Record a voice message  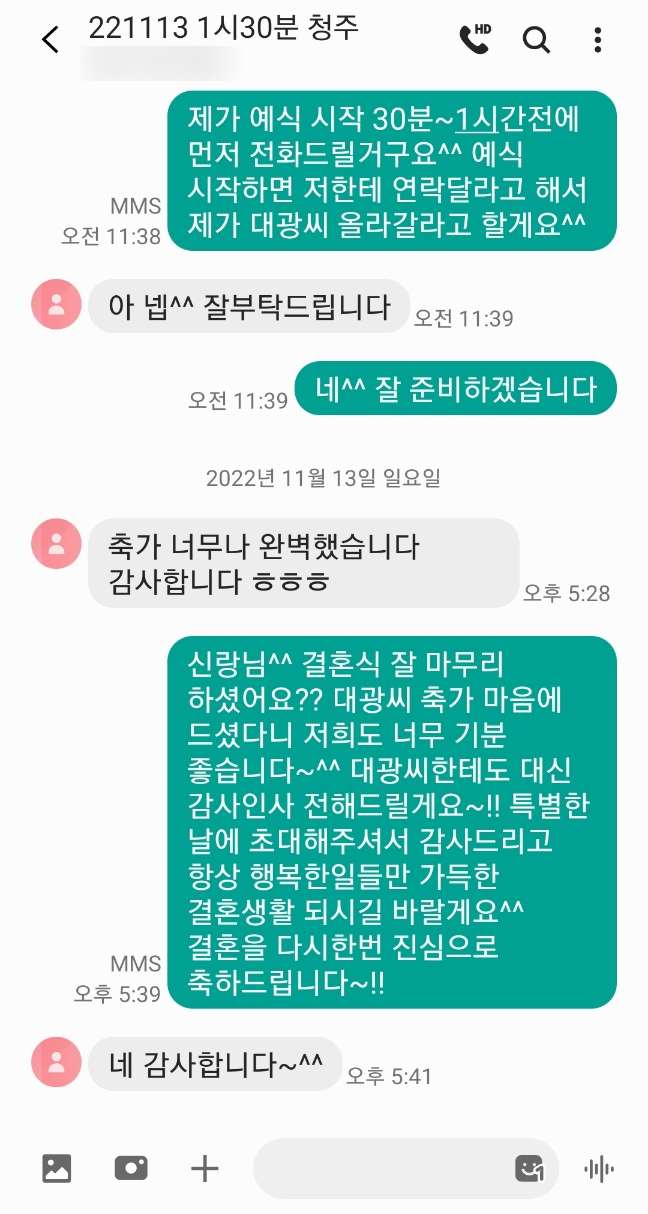pos(599,1167)
